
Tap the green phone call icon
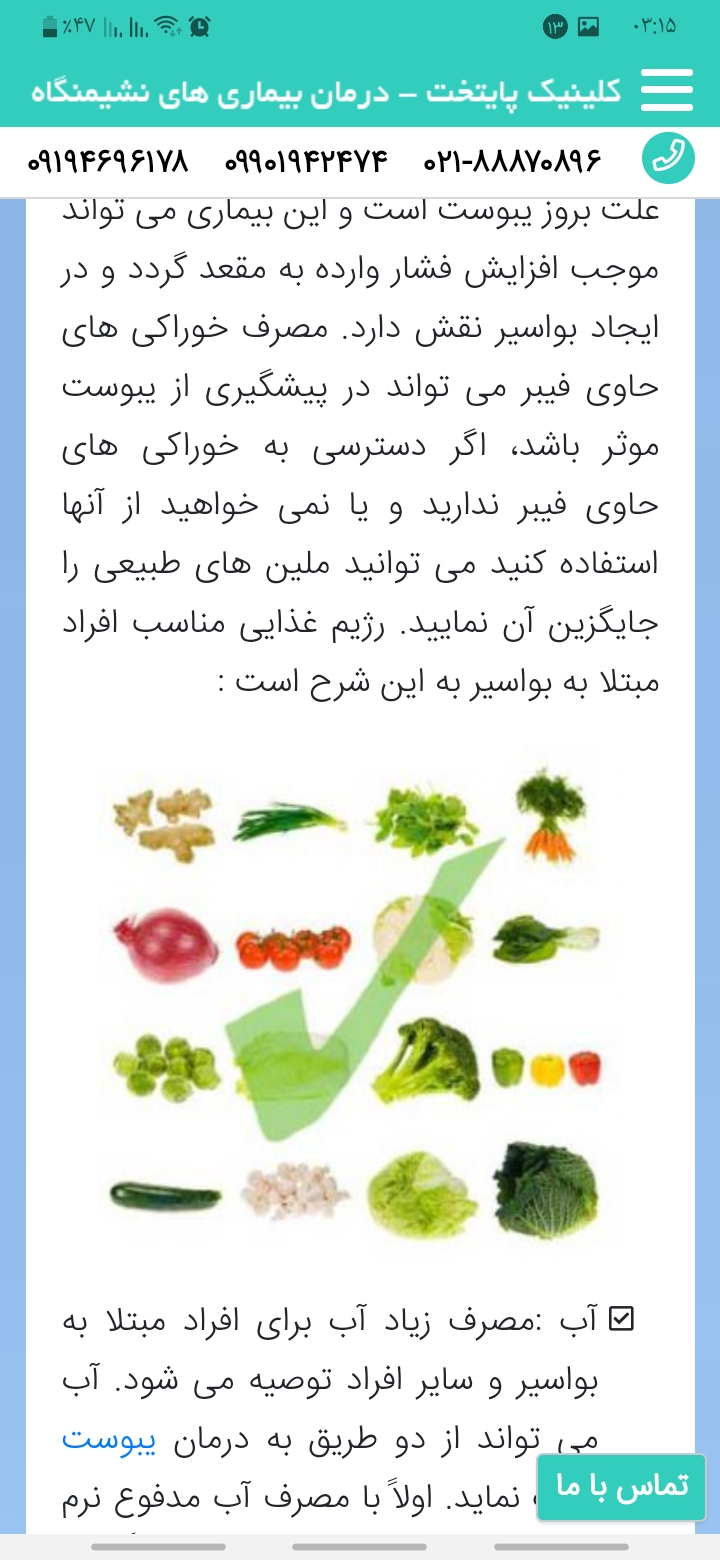point(667,159)
